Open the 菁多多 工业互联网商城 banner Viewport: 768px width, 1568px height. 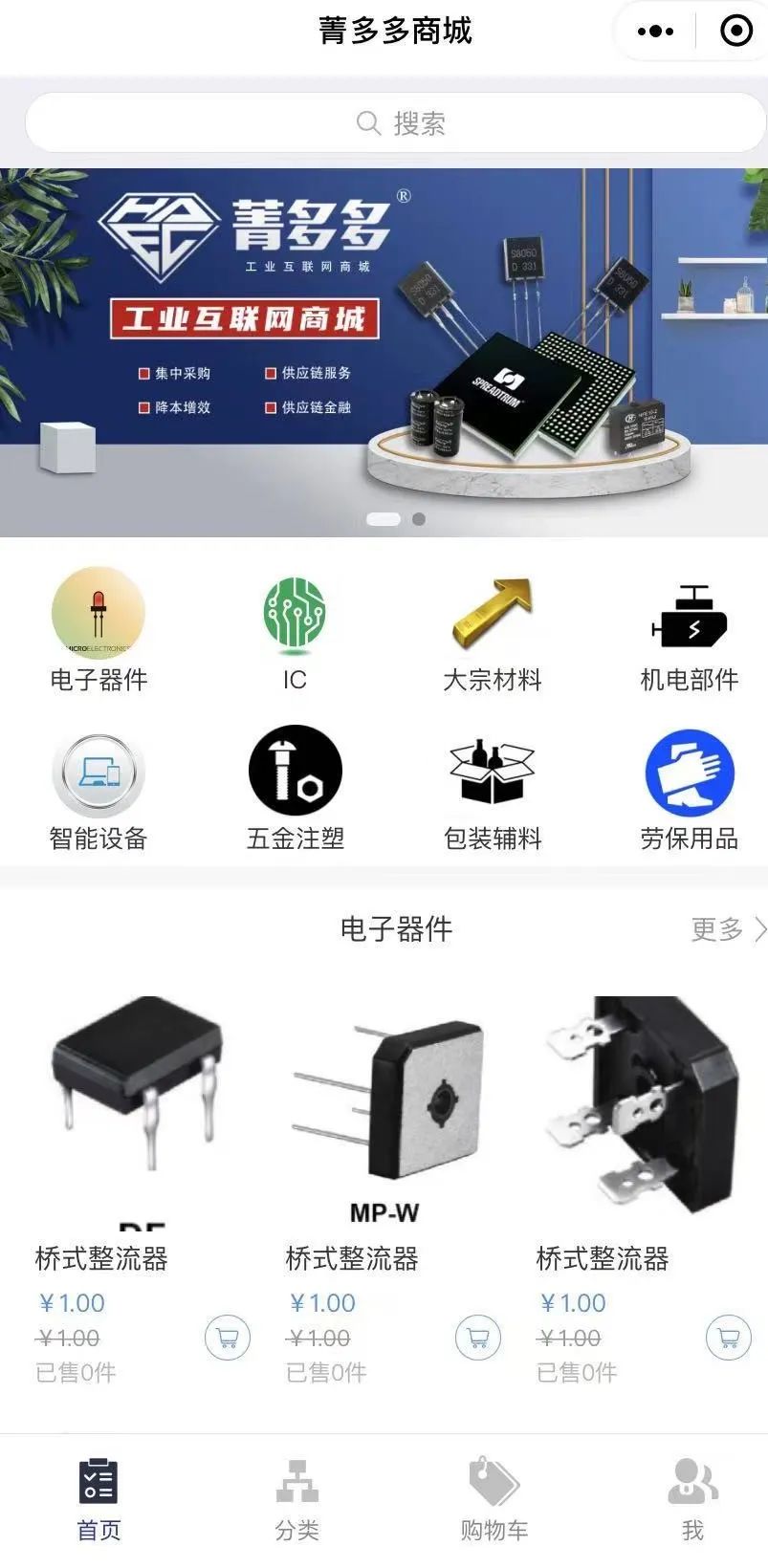[x=384, y=352]
